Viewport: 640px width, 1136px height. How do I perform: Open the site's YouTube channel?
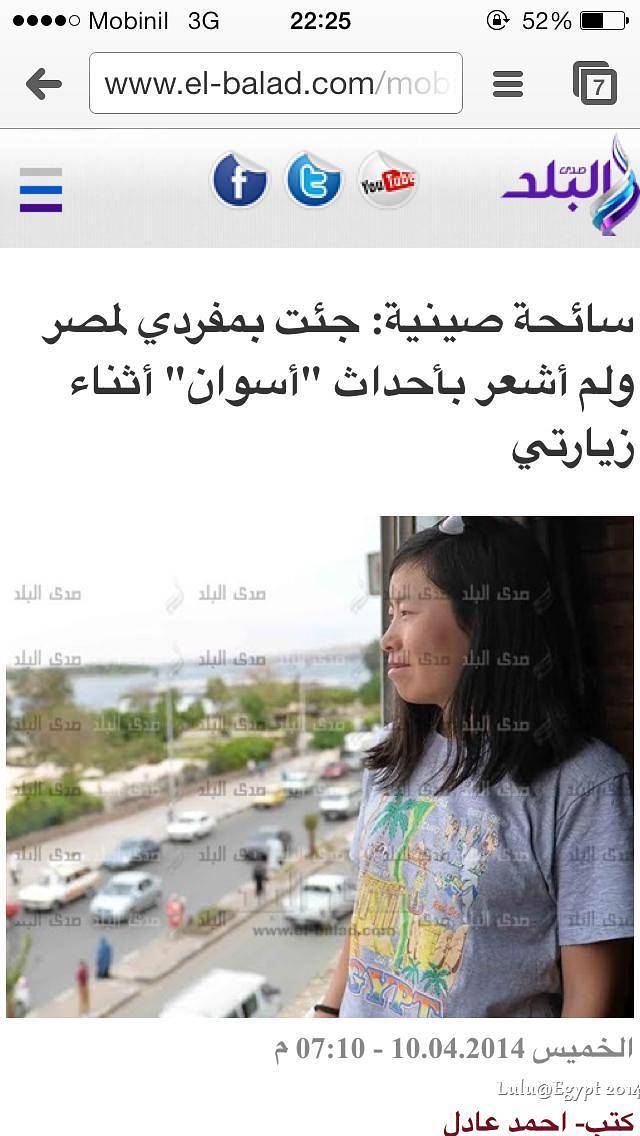pos(388,181)
